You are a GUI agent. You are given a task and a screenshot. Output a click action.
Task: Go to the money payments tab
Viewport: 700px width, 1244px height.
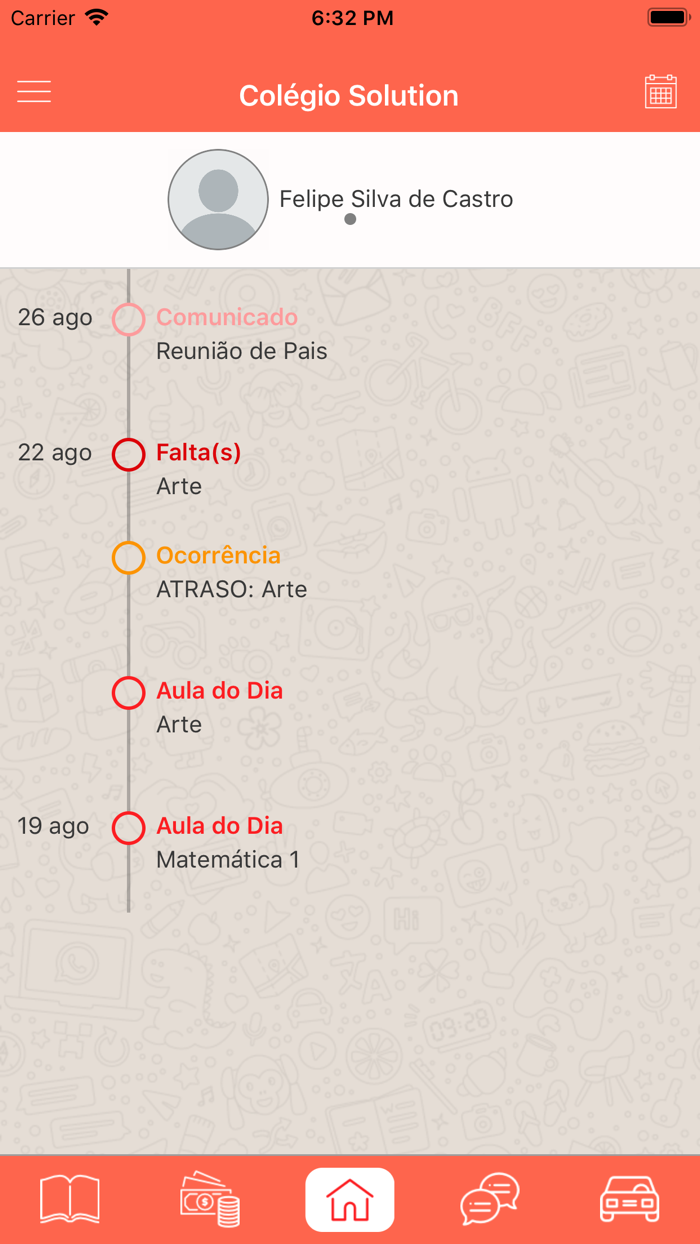point(210,1199)
